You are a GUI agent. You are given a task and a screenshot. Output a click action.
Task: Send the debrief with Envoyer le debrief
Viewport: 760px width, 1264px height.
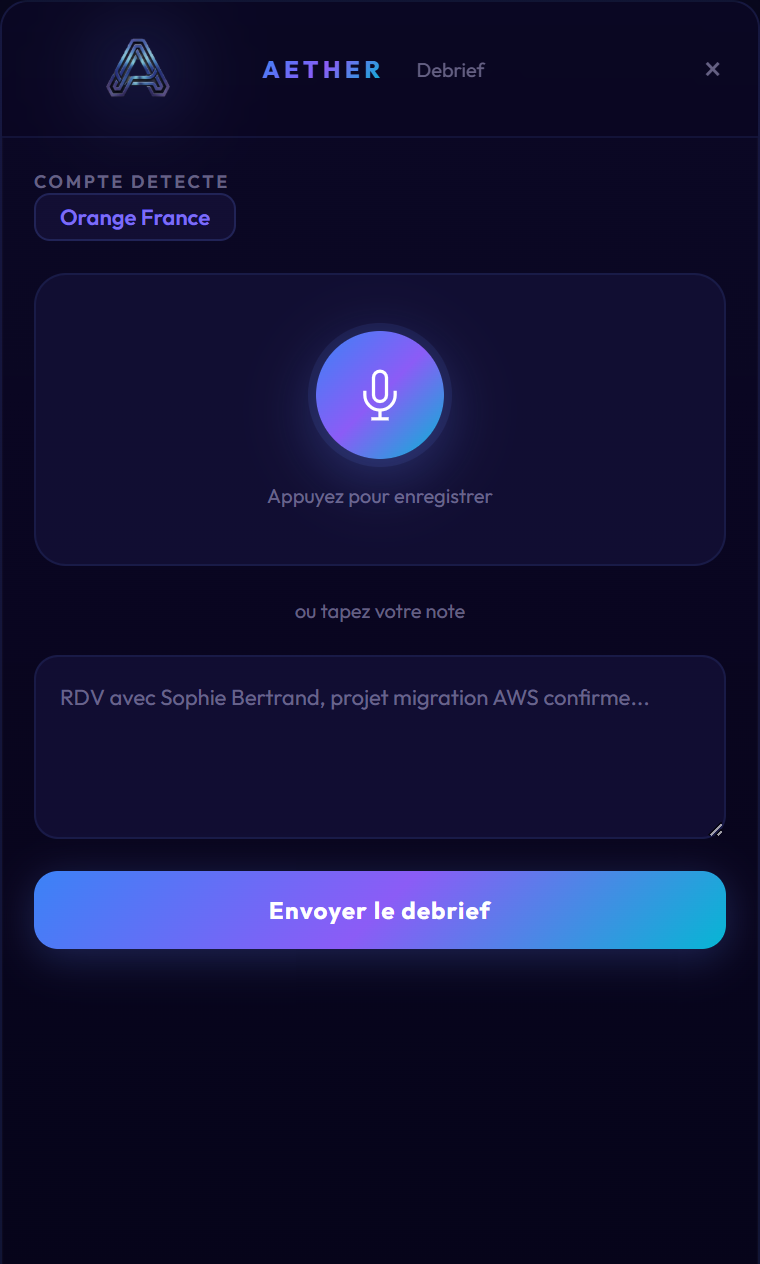[x=380, y=910]
